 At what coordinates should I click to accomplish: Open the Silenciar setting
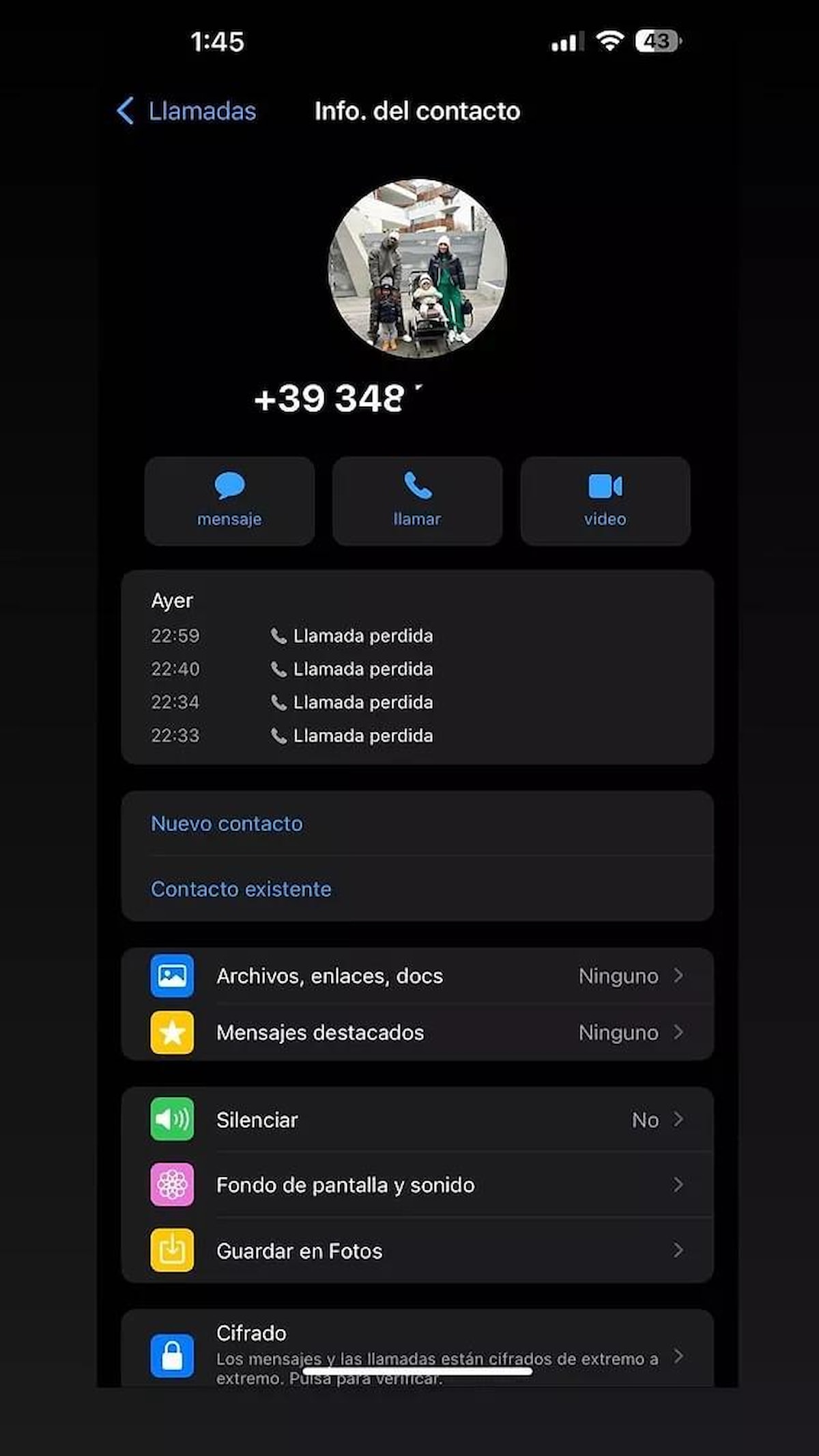tap(417, 1120)
